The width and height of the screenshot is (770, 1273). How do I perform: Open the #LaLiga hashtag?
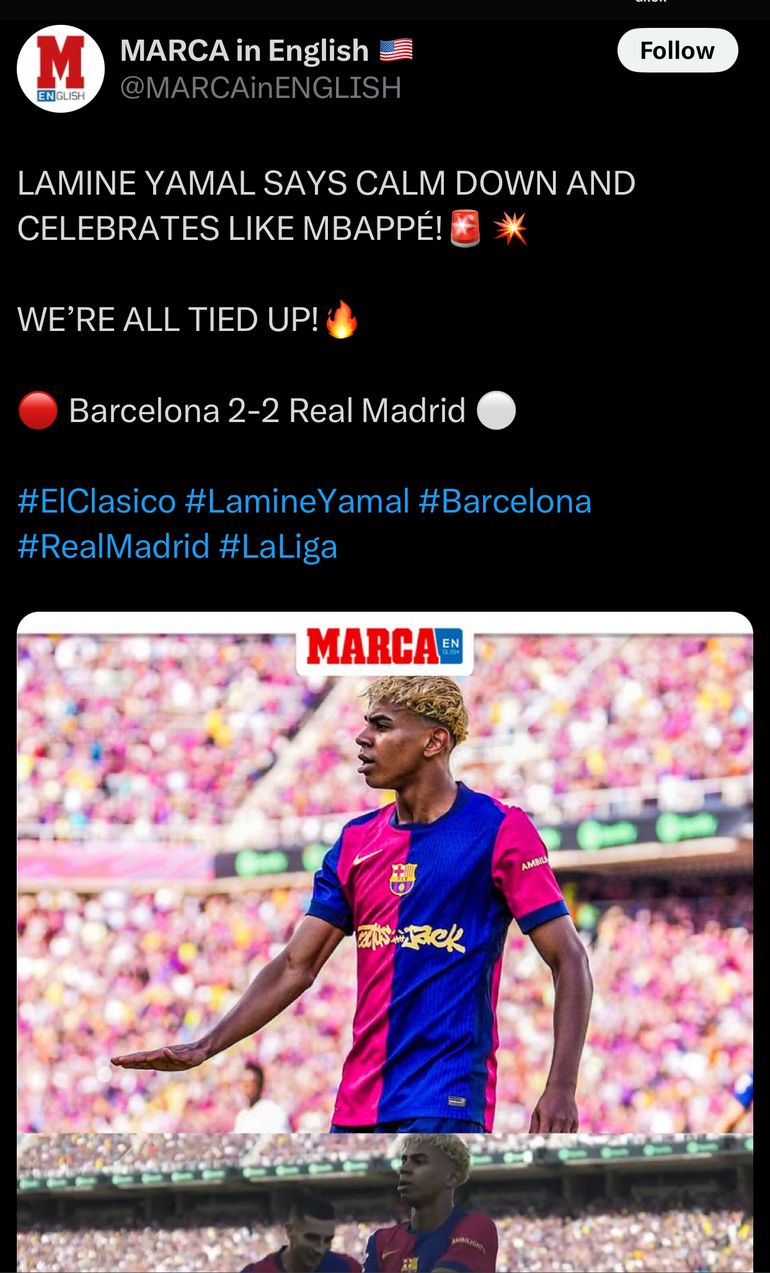point(278,546)
